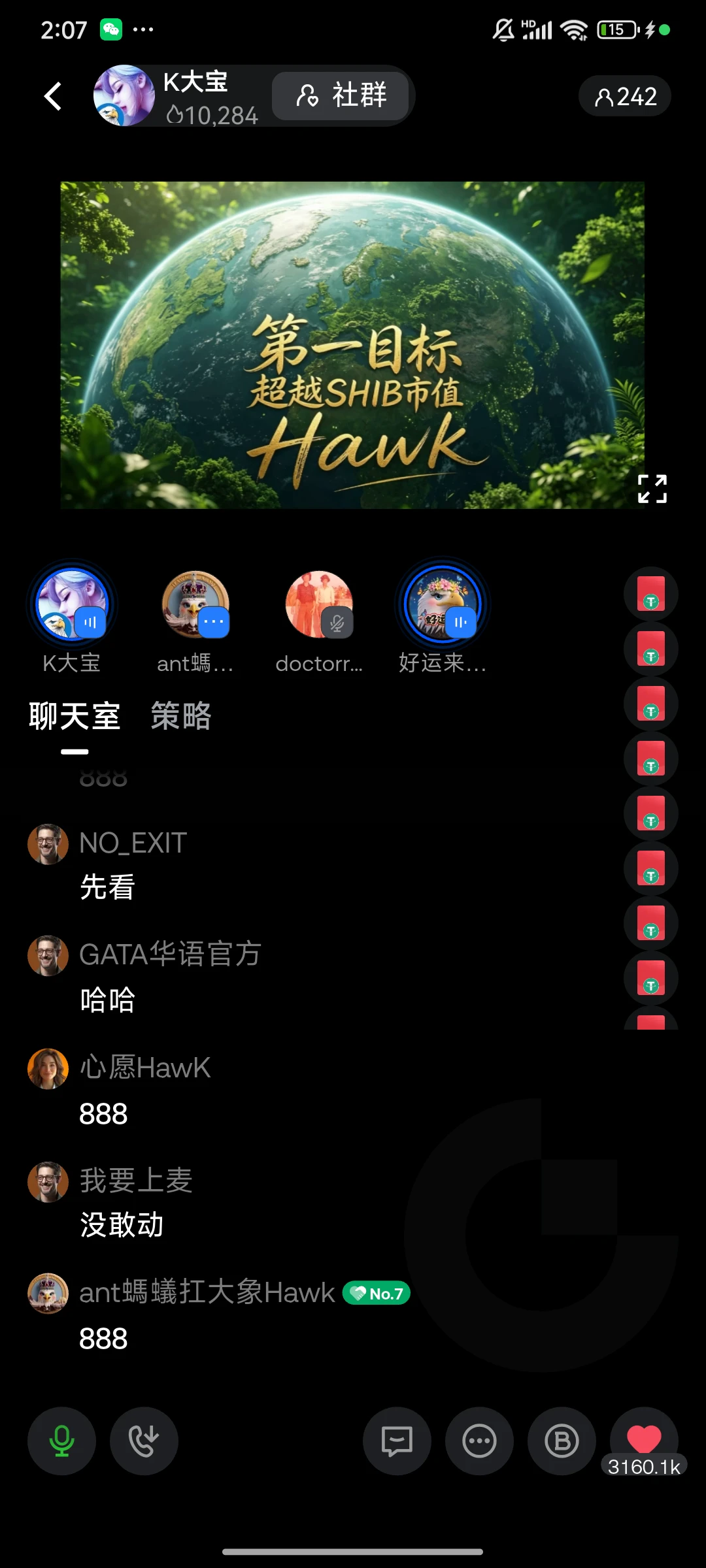Open host K大宝's profile in the header
Viewport: 706px width, 1568px height.
click(x=124, y=95)
